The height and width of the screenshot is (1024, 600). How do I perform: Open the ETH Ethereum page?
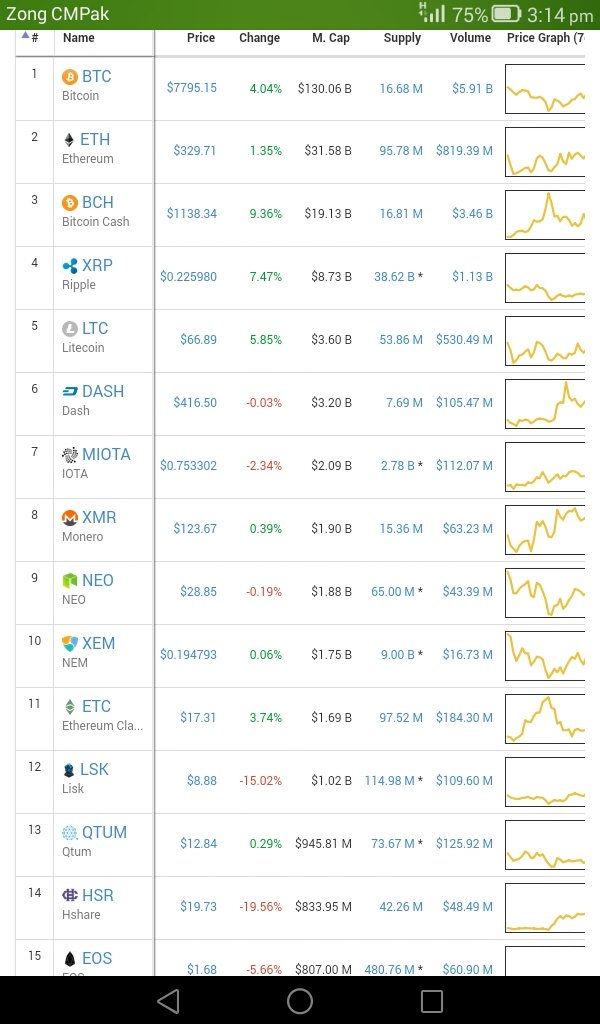(95, 140)
